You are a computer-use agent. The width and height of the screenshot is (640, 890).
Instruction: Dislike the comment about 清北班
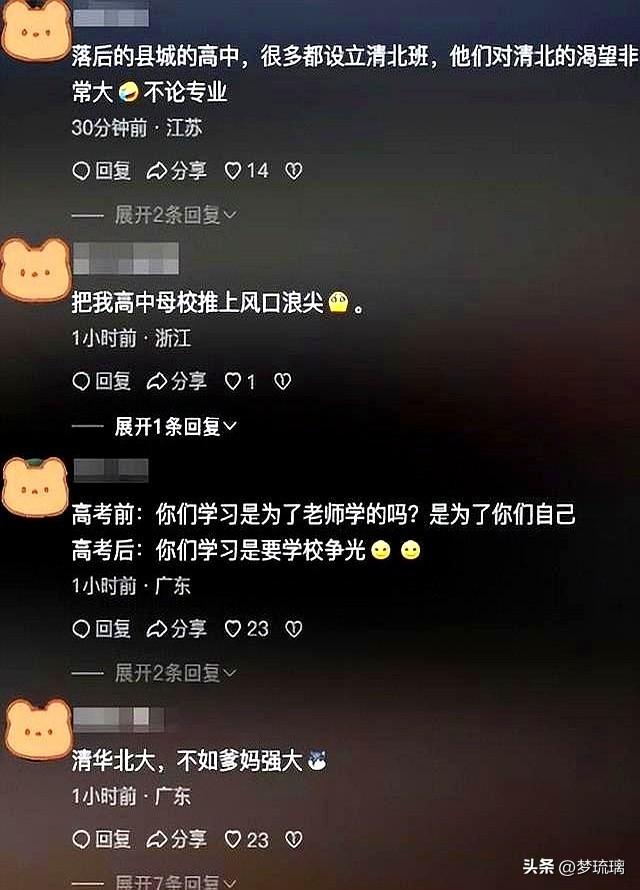[x=293, y=171]
